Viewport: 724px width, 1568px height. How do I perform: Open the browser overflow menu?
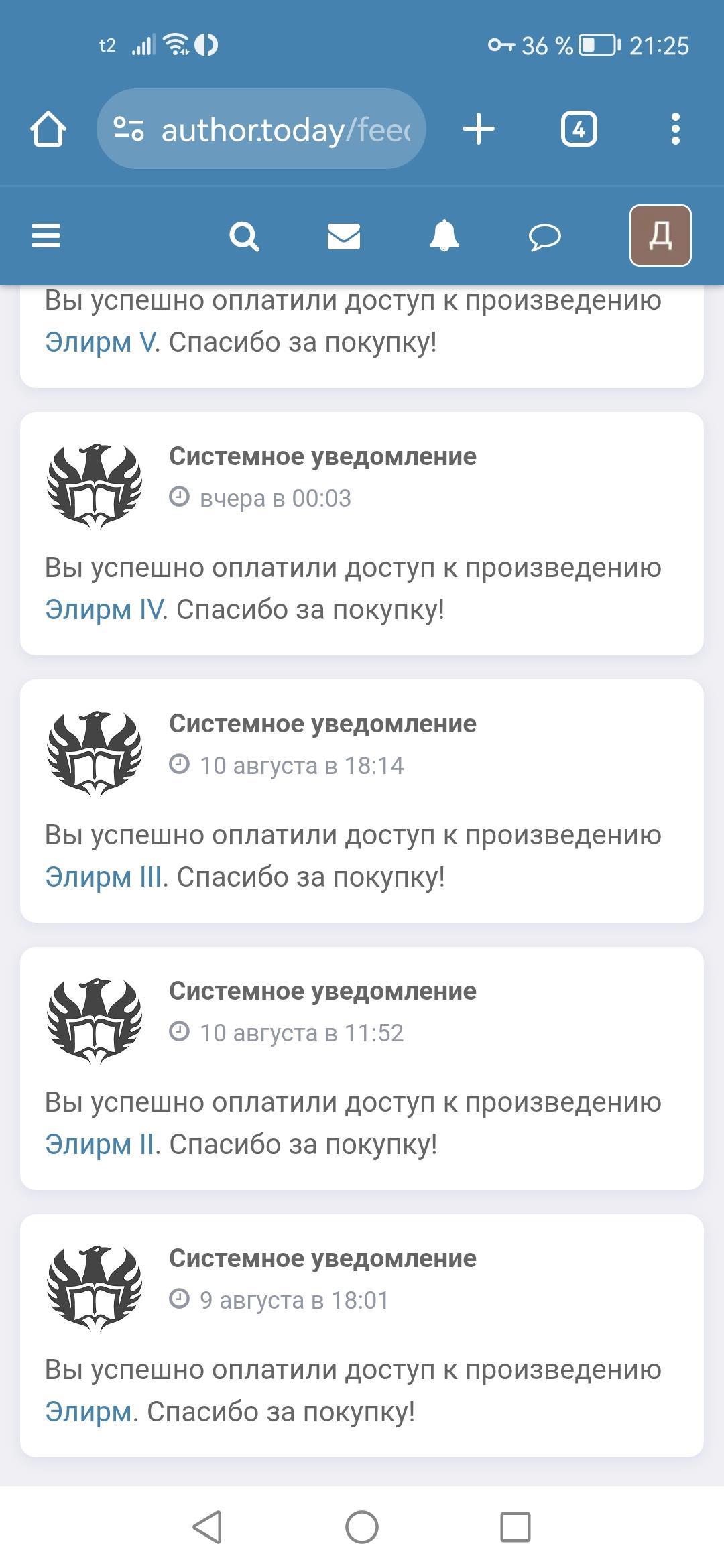click(675, 129)
